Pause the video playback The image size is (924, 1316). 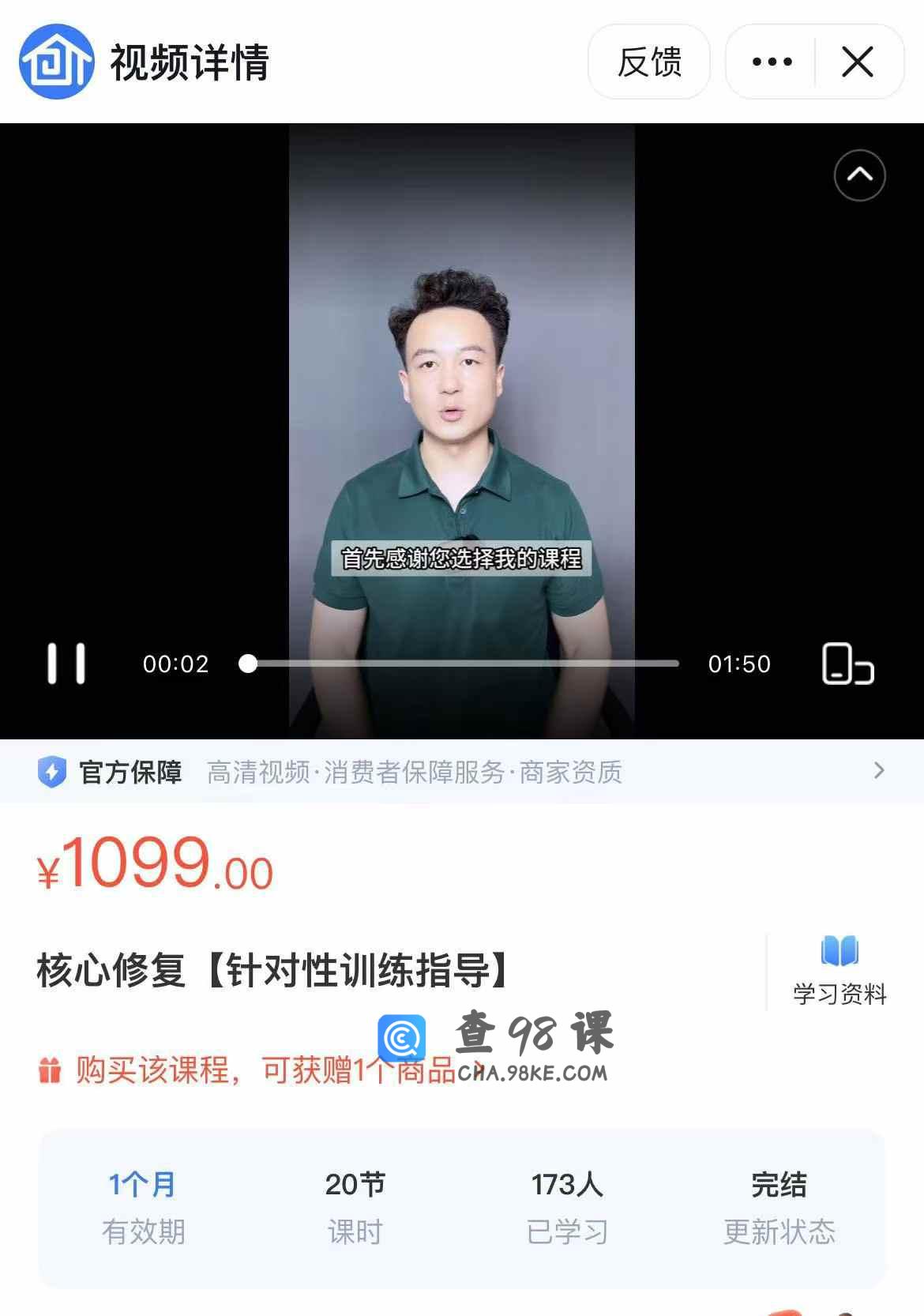click(x=66, y=664)
